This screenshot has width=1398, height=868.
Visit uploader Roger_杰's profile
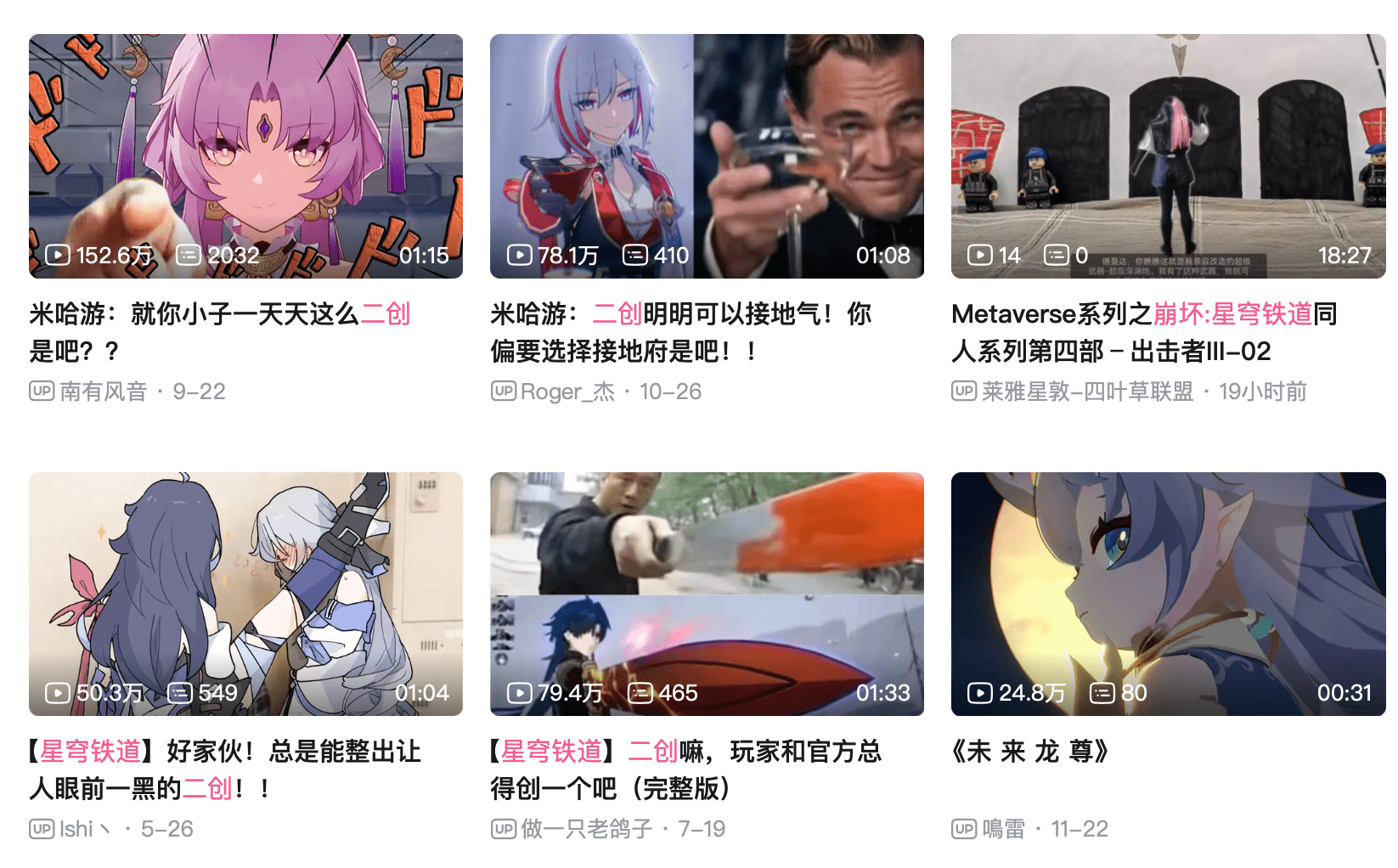click(x=567, y=392)
